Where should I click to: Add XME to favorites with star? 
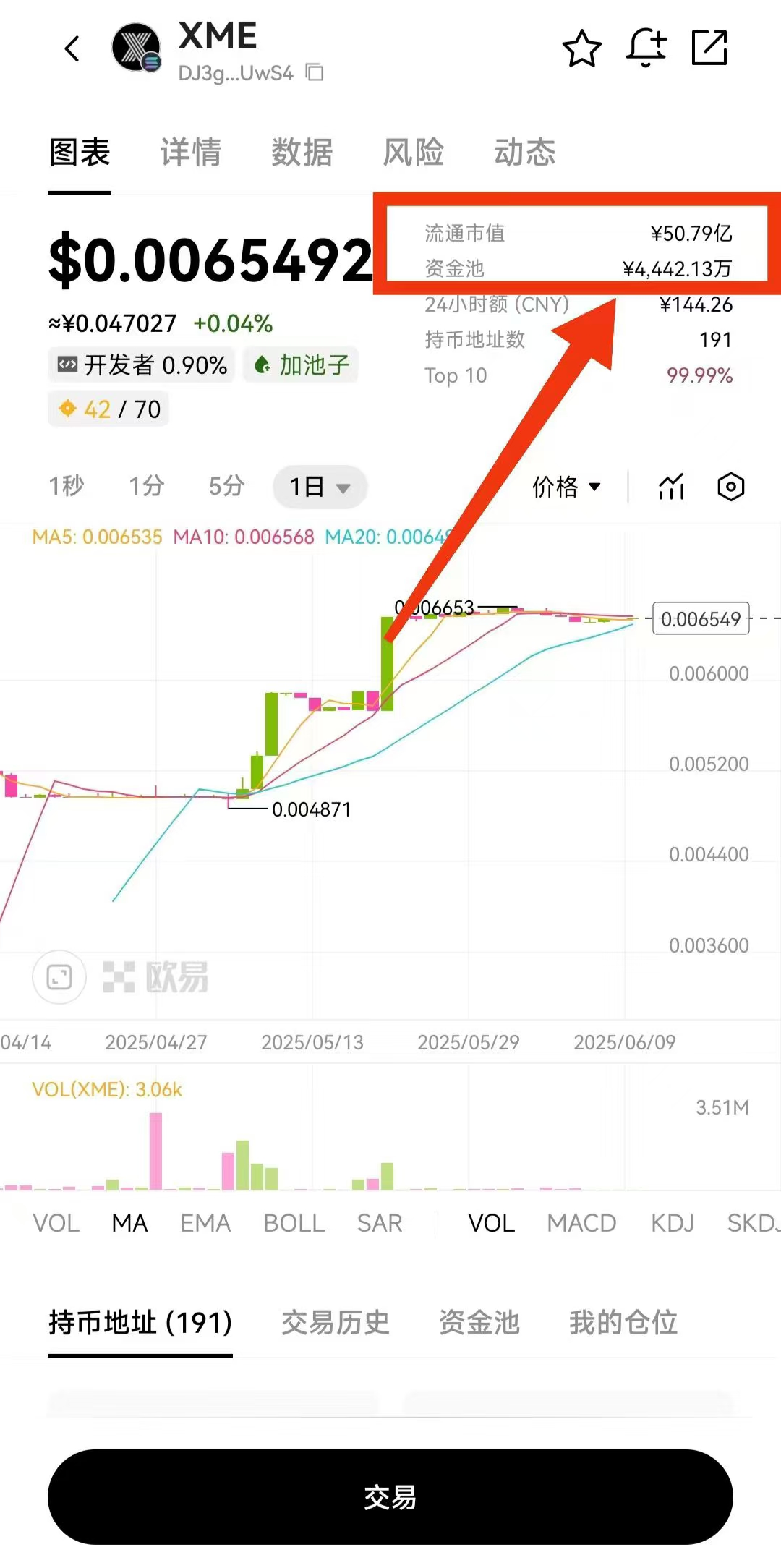tap(581, 49)
